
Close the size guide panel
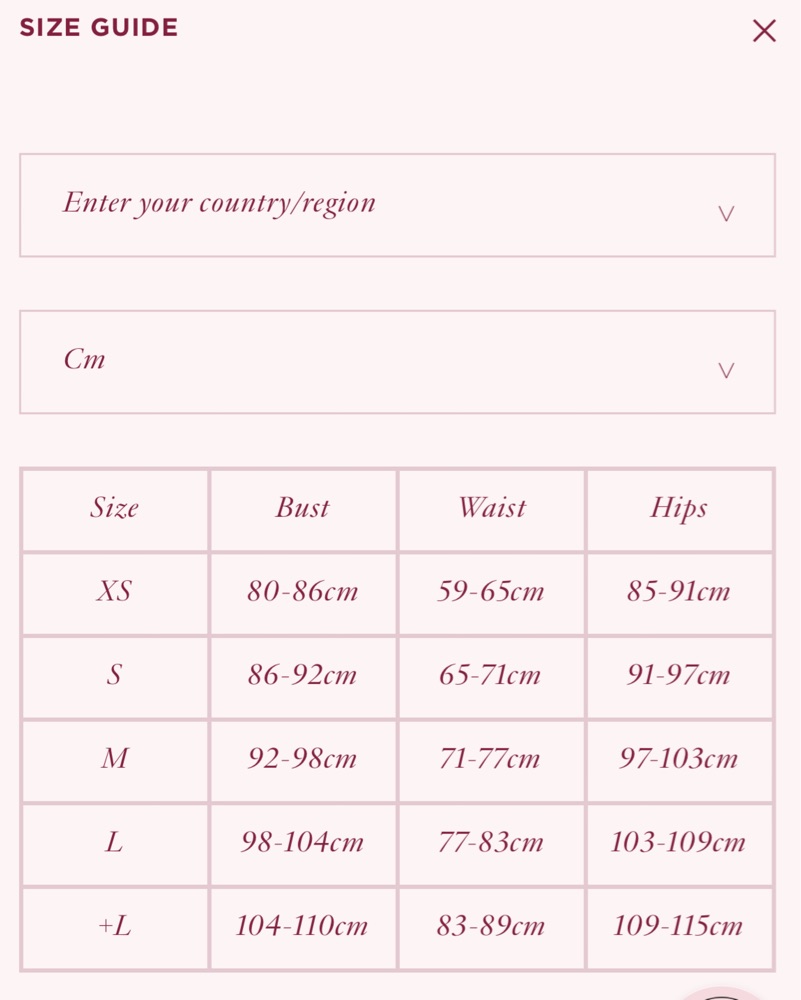tap(764, 31)
